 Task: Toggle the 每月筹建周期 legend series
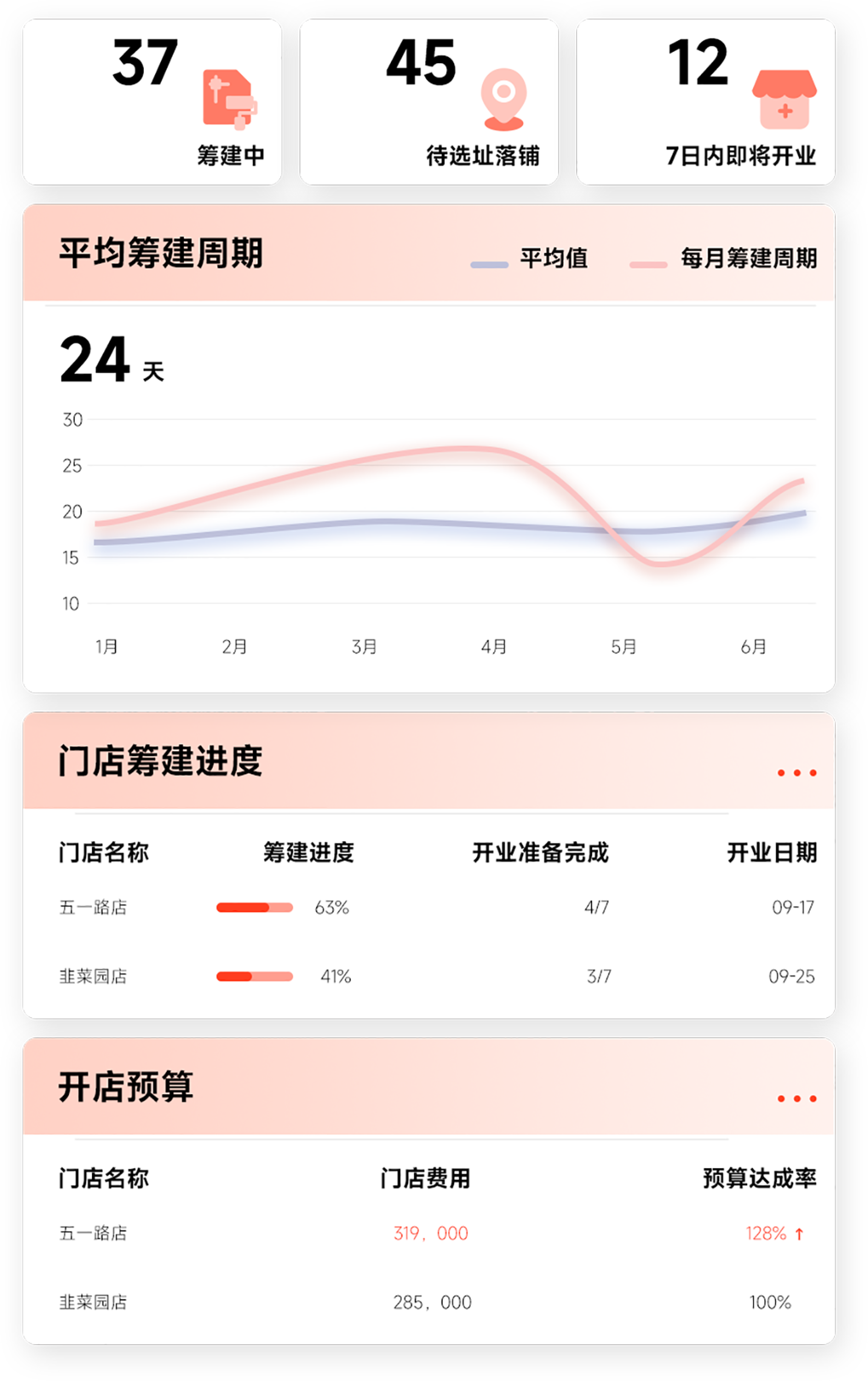(723, 259)
